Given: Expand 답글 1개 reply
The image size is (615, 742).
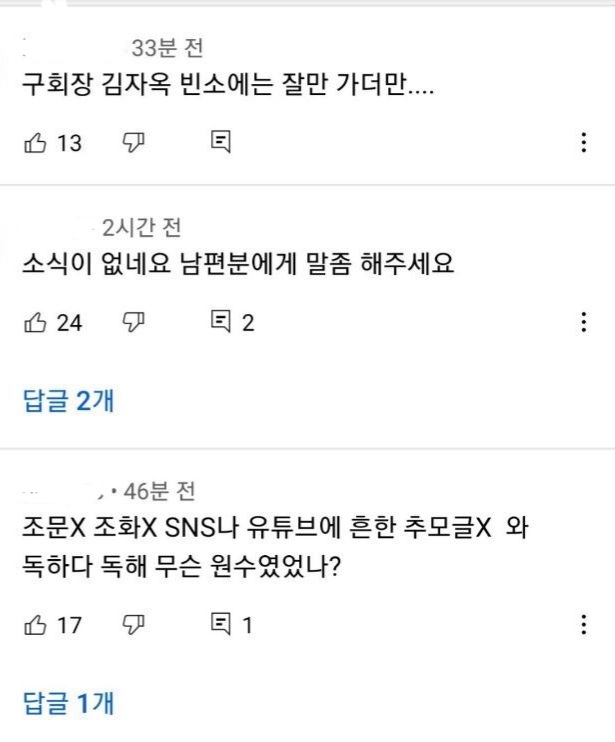Looking at the screenshot, I should [67, 704].
